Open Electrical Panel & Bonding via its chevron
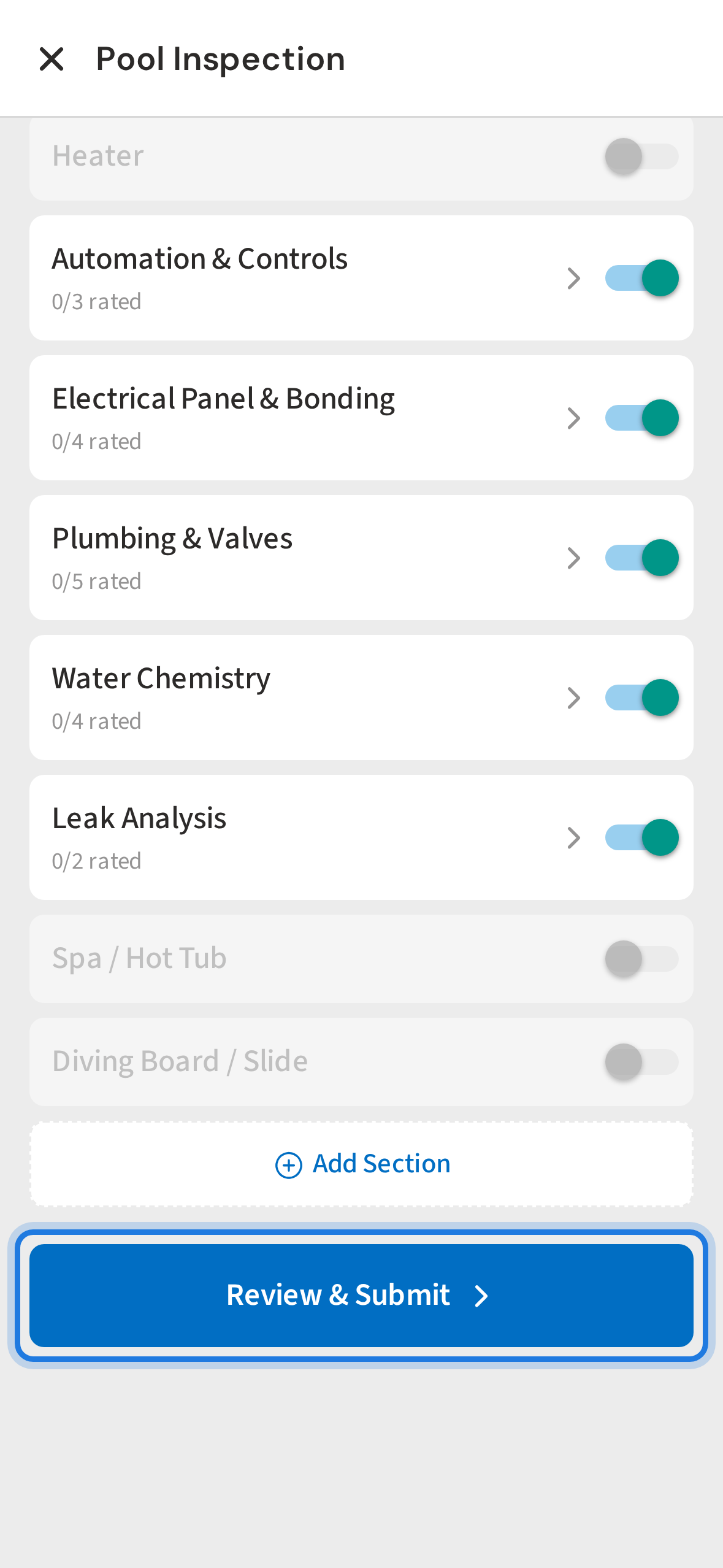Image resolution: width=723 pixels, height=1568 pixels. 574,417
